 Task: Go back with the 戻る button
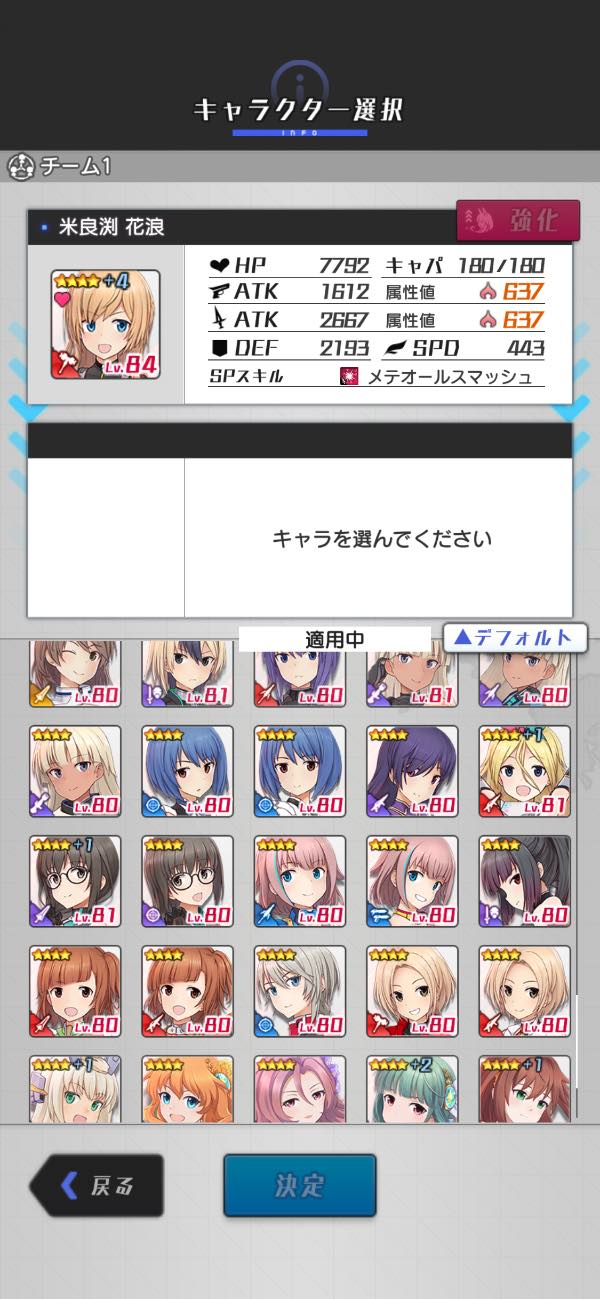pos(98,1186)
